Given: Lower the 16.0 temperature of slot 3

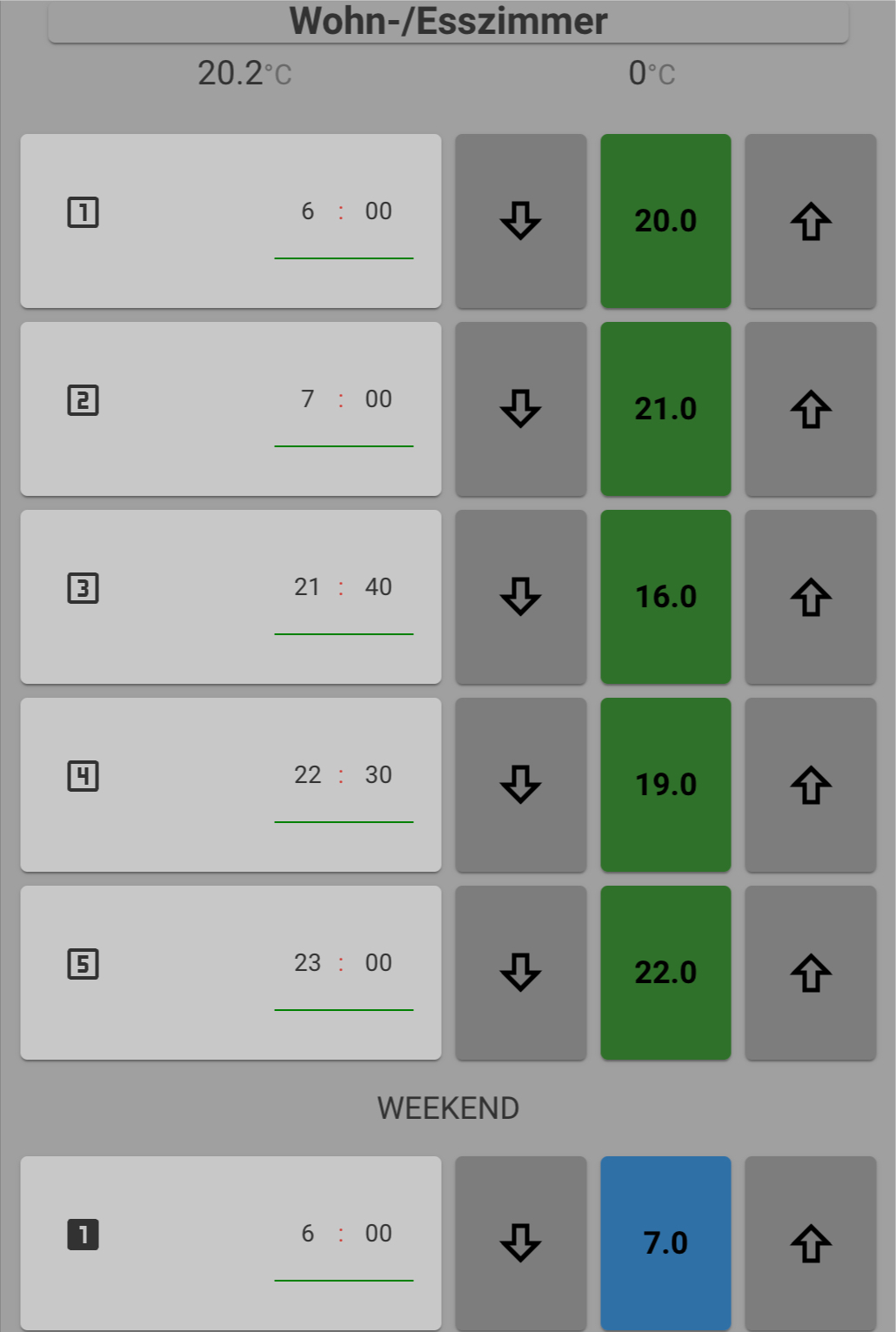Looking at the screenshot, I should coord(520,597).
